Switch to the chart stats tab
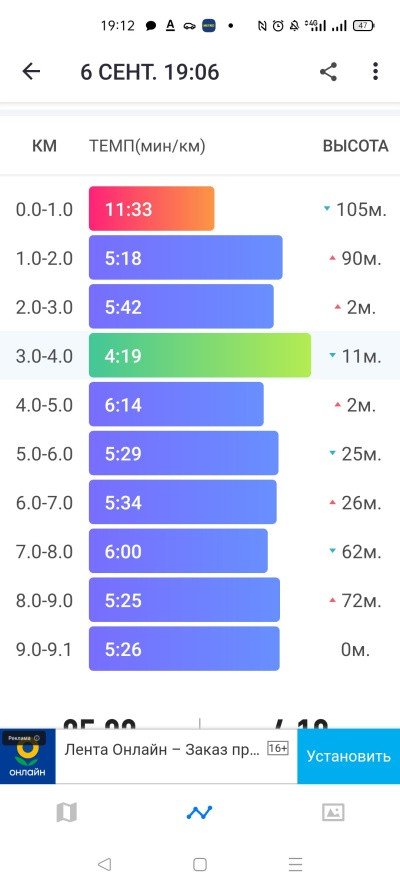This screenshot has width=400, height=889. [199, 812]
